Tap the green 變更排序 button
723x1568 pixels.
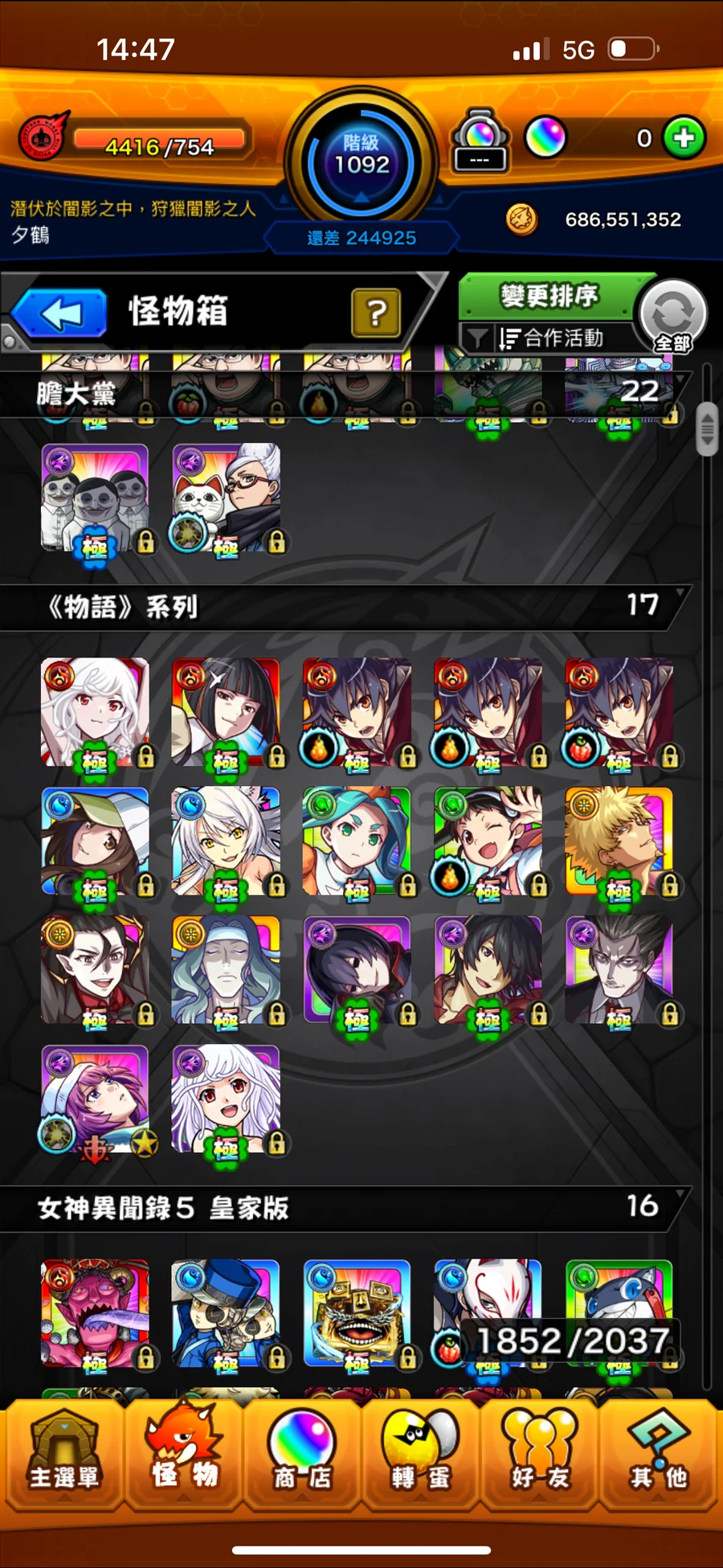[x=549, y=297]
